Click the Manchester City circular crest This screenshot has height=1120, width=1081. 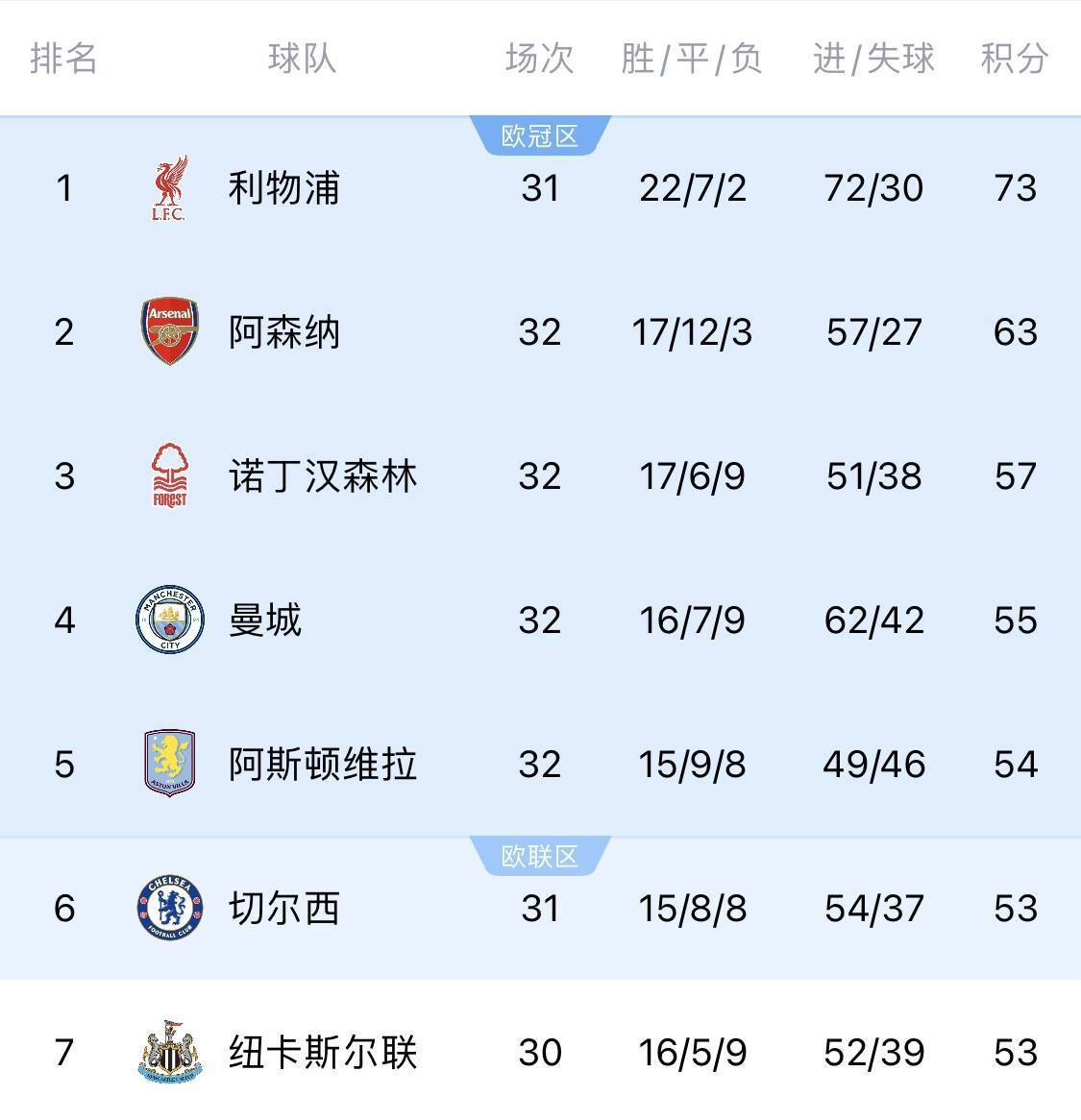169,620
